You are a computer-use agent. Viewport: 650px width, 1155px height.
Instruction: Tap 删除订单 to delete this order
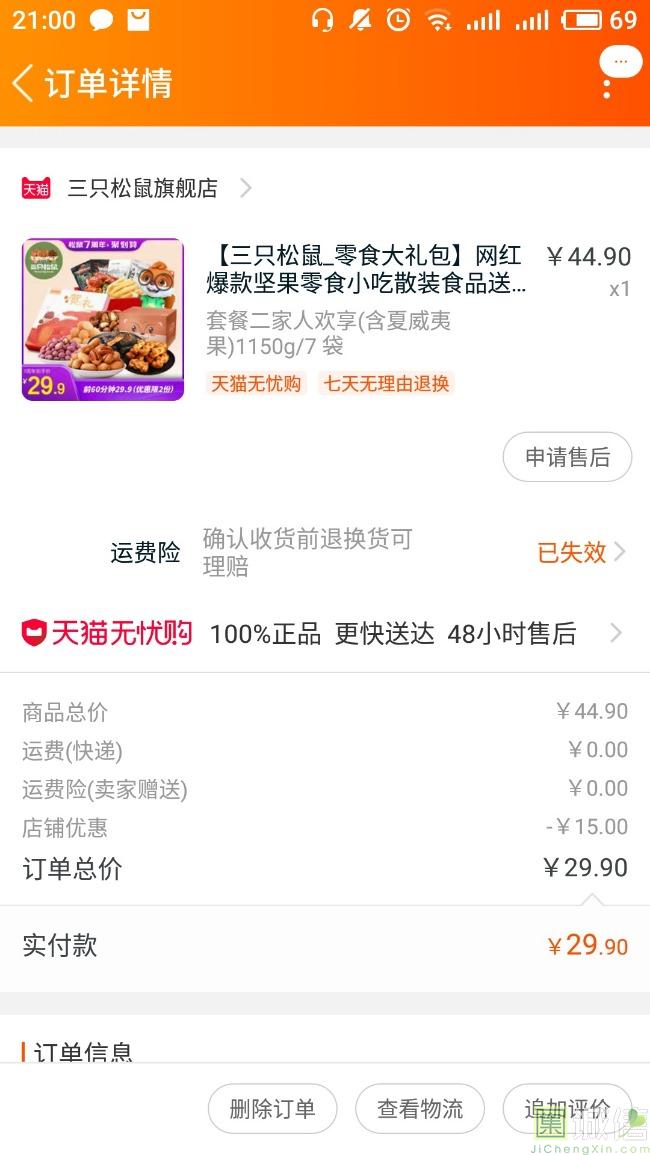pyautogui.click(x=272, y=1108)
